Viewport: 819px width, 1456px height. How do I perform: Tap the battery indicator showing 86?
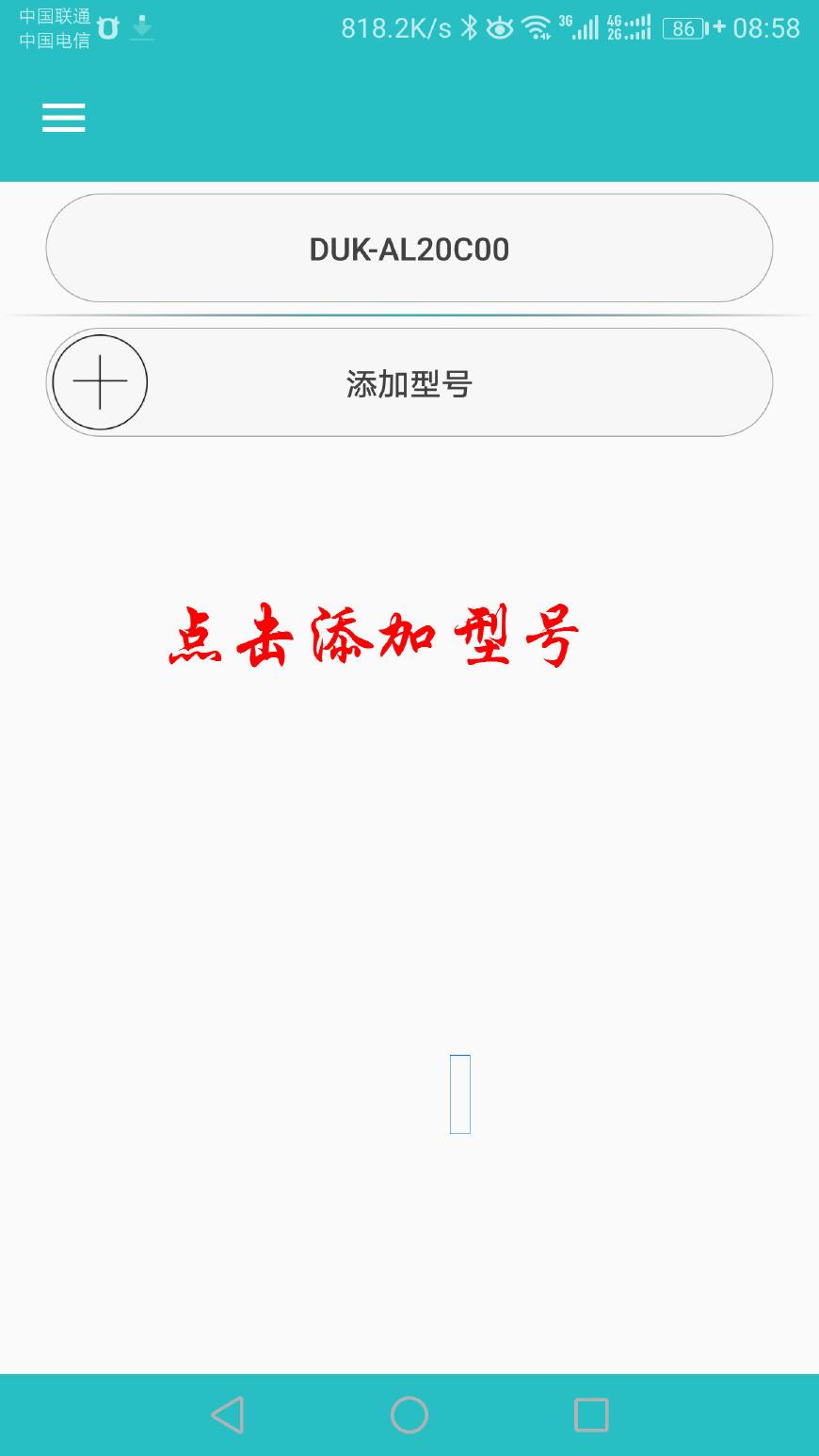(x=683, y=28)
